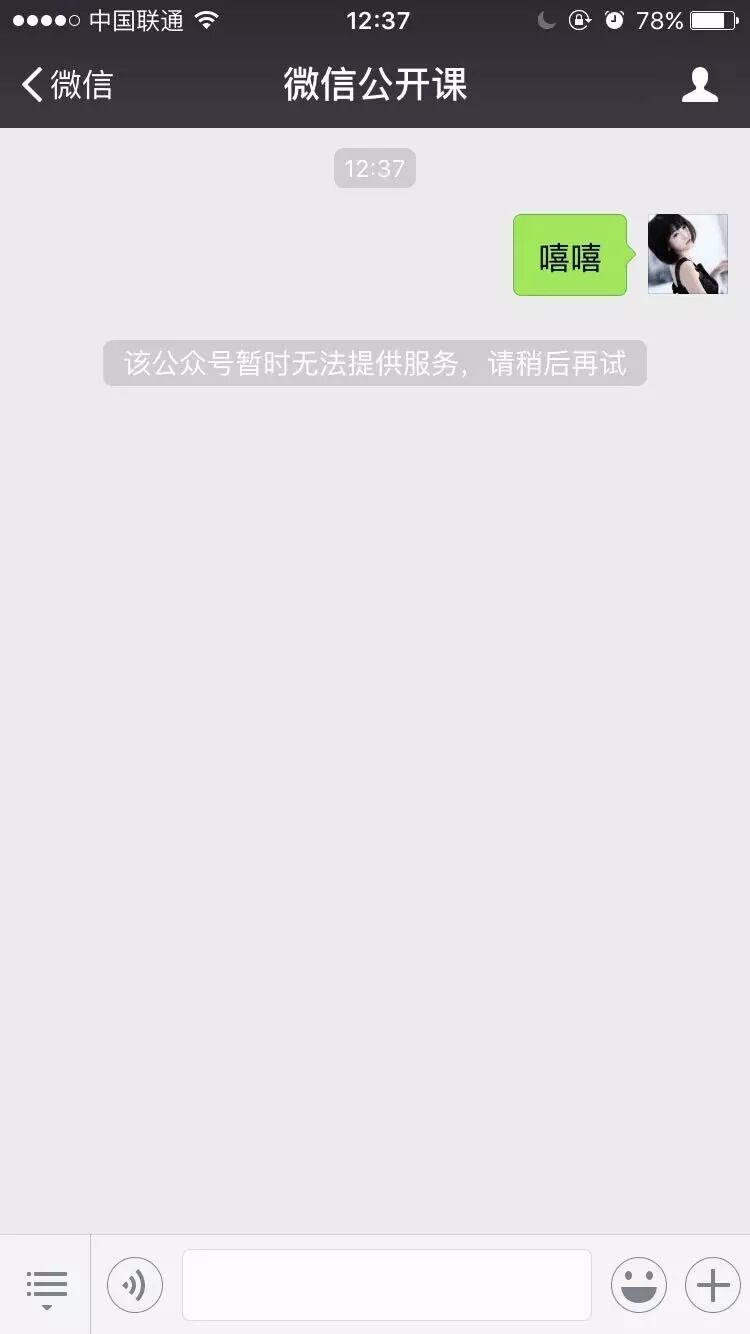Go back to the 微信 chat list
The height and width of the screenshot is (1334, 750).
coord(66,85)
